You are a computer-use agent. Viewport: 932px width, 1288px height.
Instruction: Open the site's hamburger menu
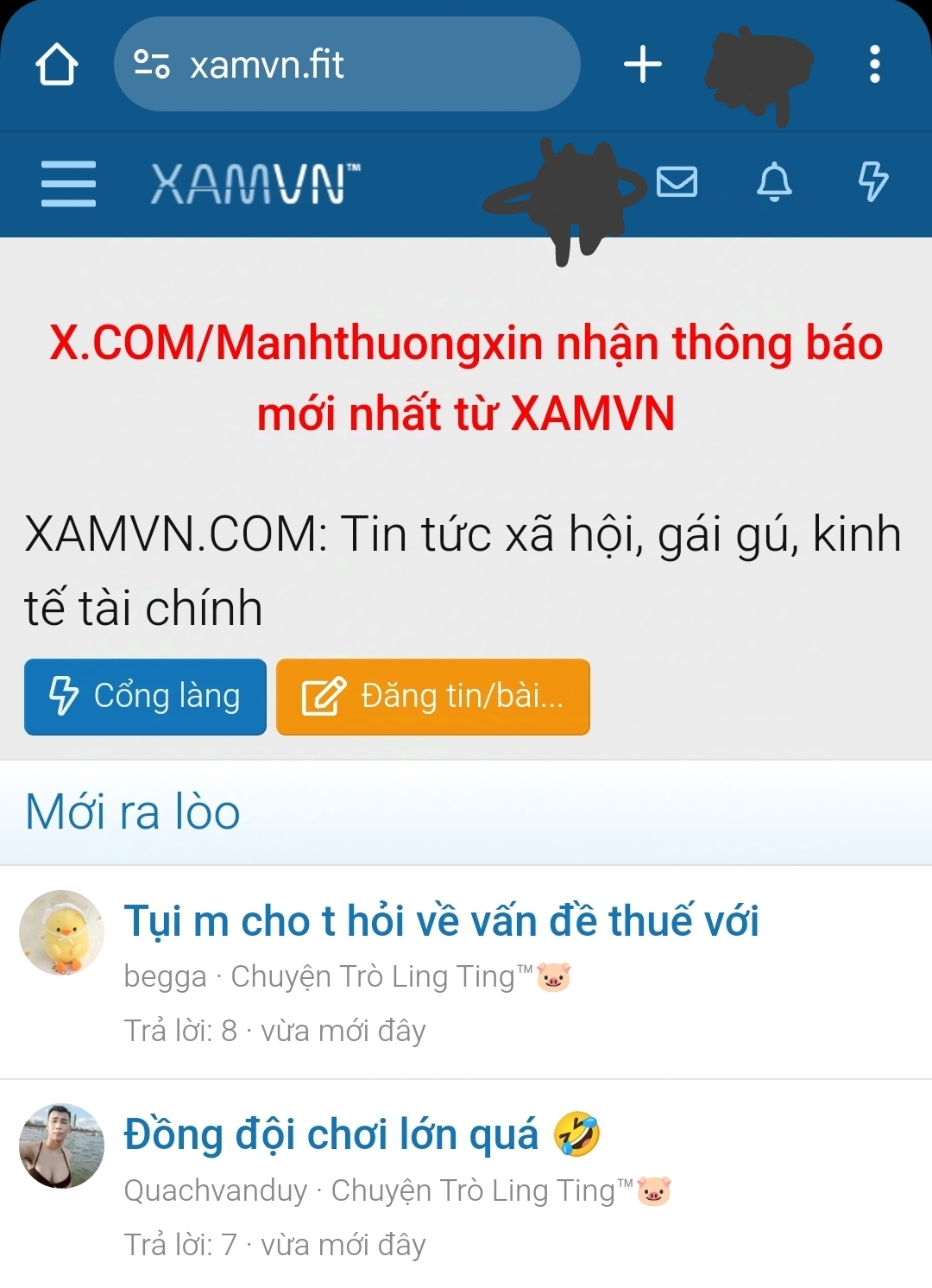pyautogui.click(x=68, y=183)
